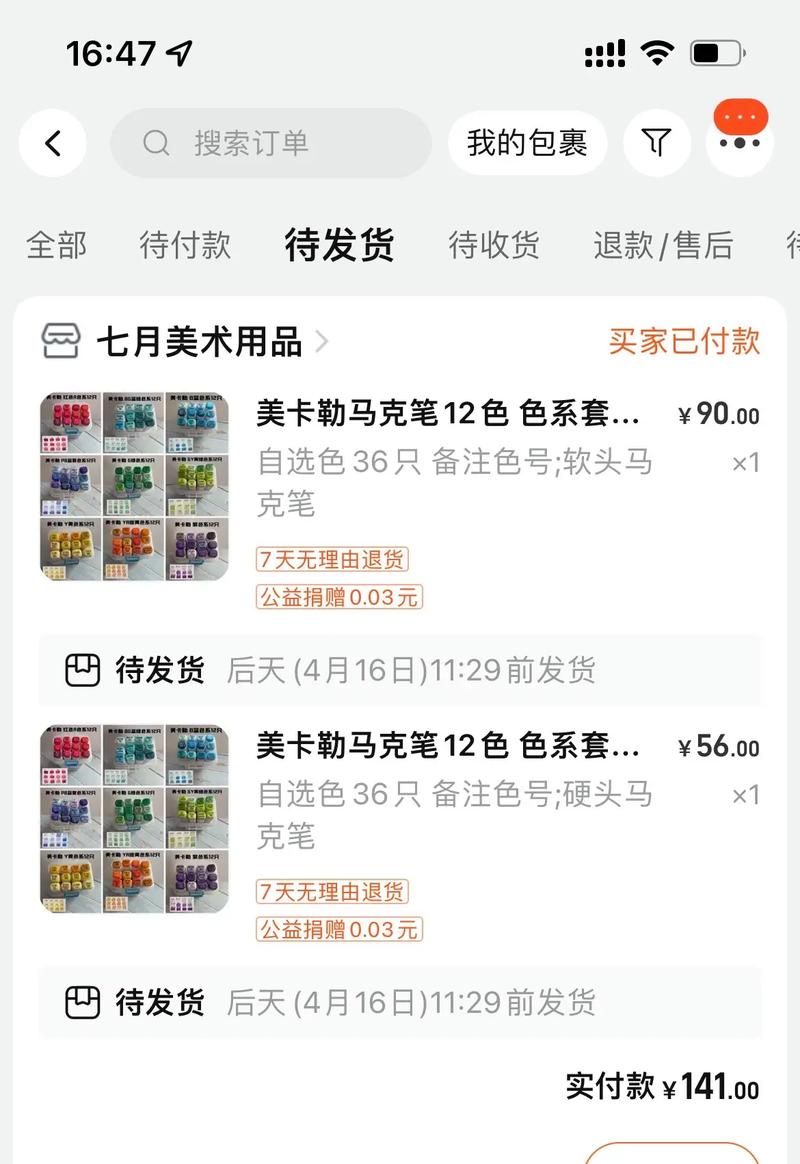The height and width of the screenshot is (1164, 800).
Task: Tap the 7天无理由退货 tag on first order
Action: [338, 560]
